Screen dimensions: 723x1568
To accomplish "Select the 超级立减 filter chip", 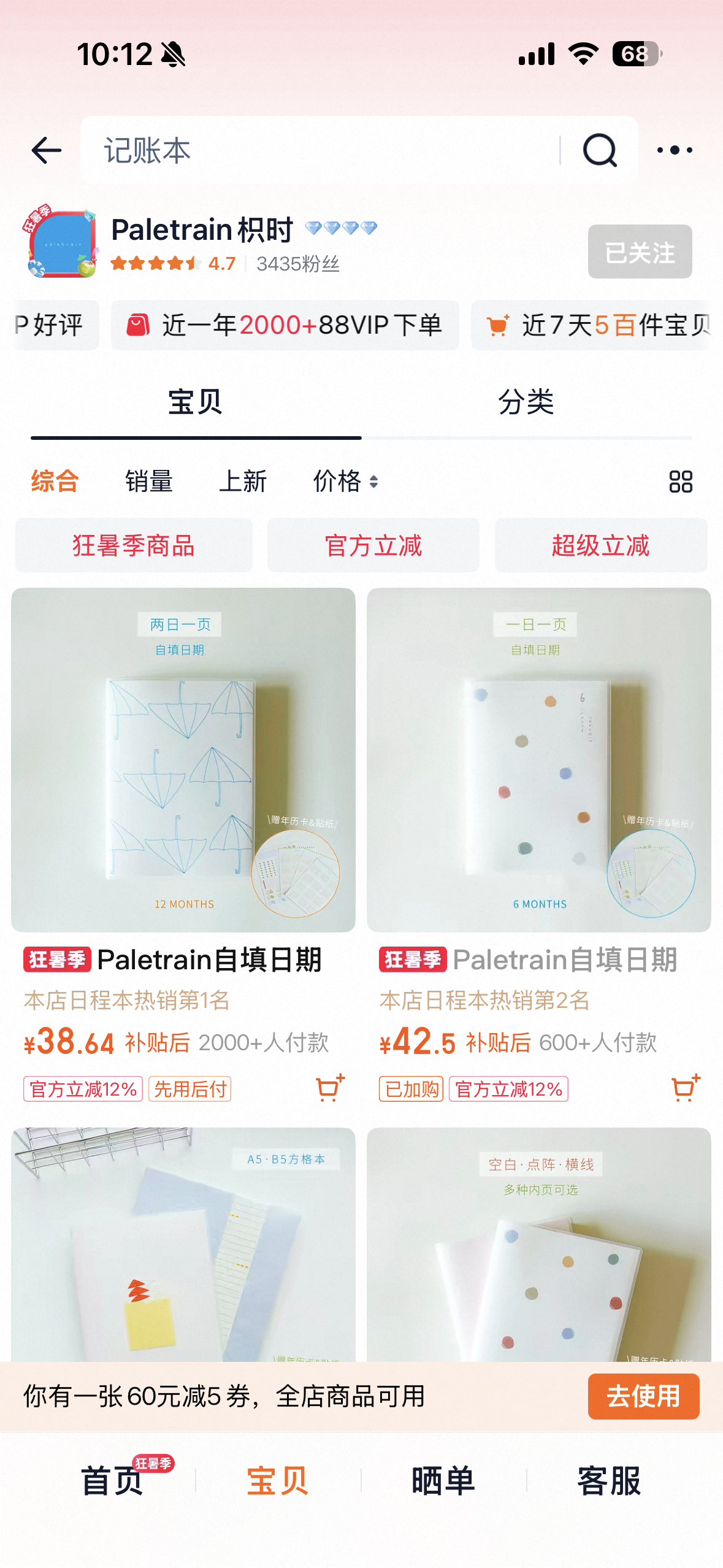I will click(x=601, y=545).
